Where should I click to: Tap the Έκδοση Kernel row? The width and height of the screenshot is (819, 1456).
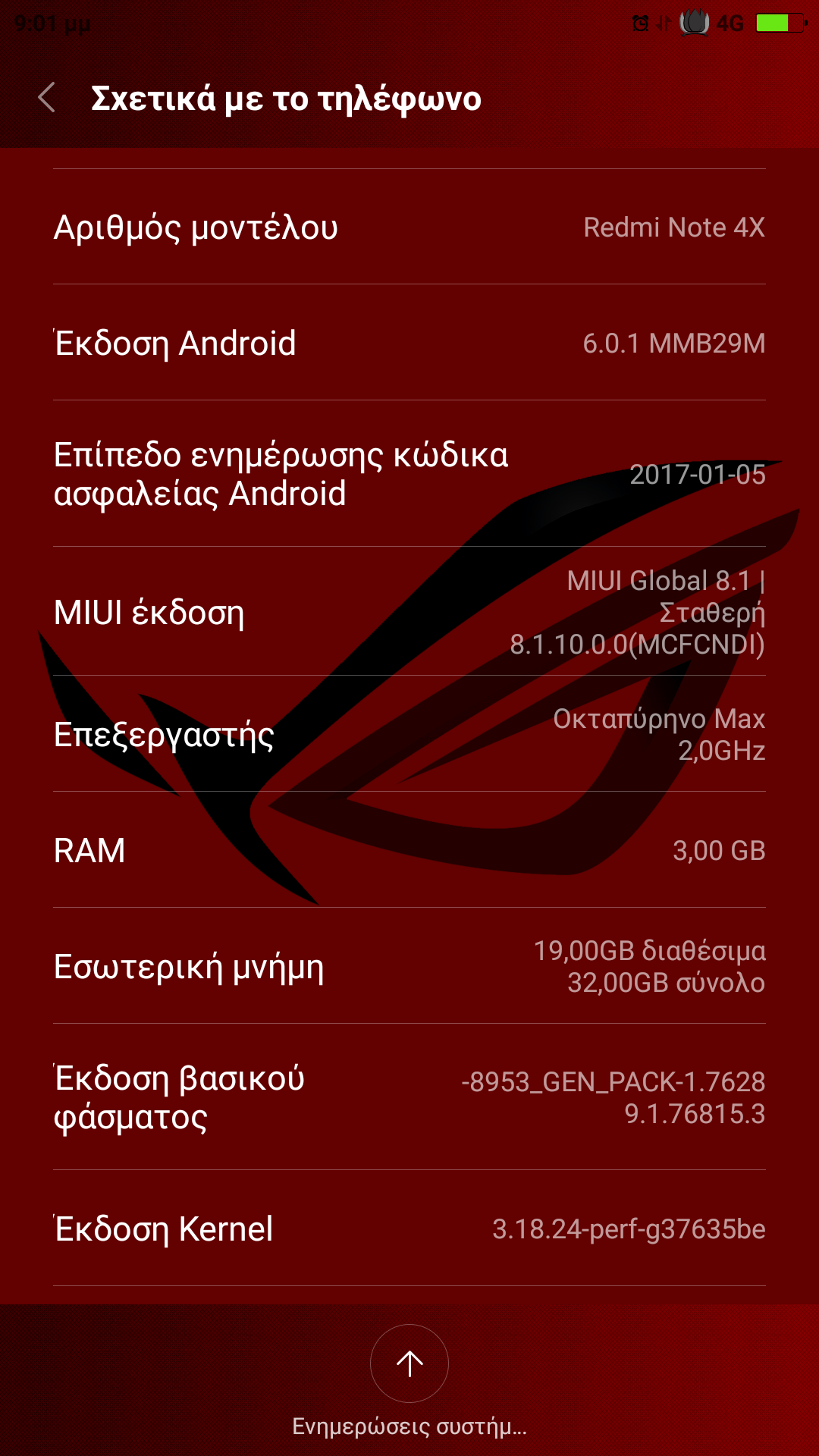pyautogui.click(x=409, y=1228)
